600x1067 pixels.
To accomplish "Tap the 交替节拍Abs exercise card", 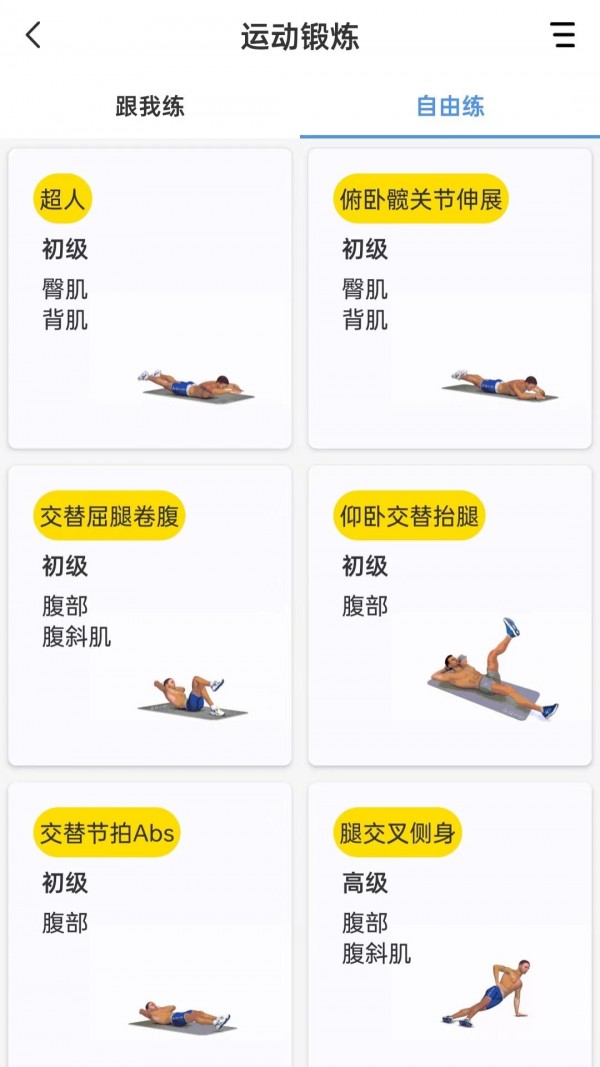I will click(150, 925).
